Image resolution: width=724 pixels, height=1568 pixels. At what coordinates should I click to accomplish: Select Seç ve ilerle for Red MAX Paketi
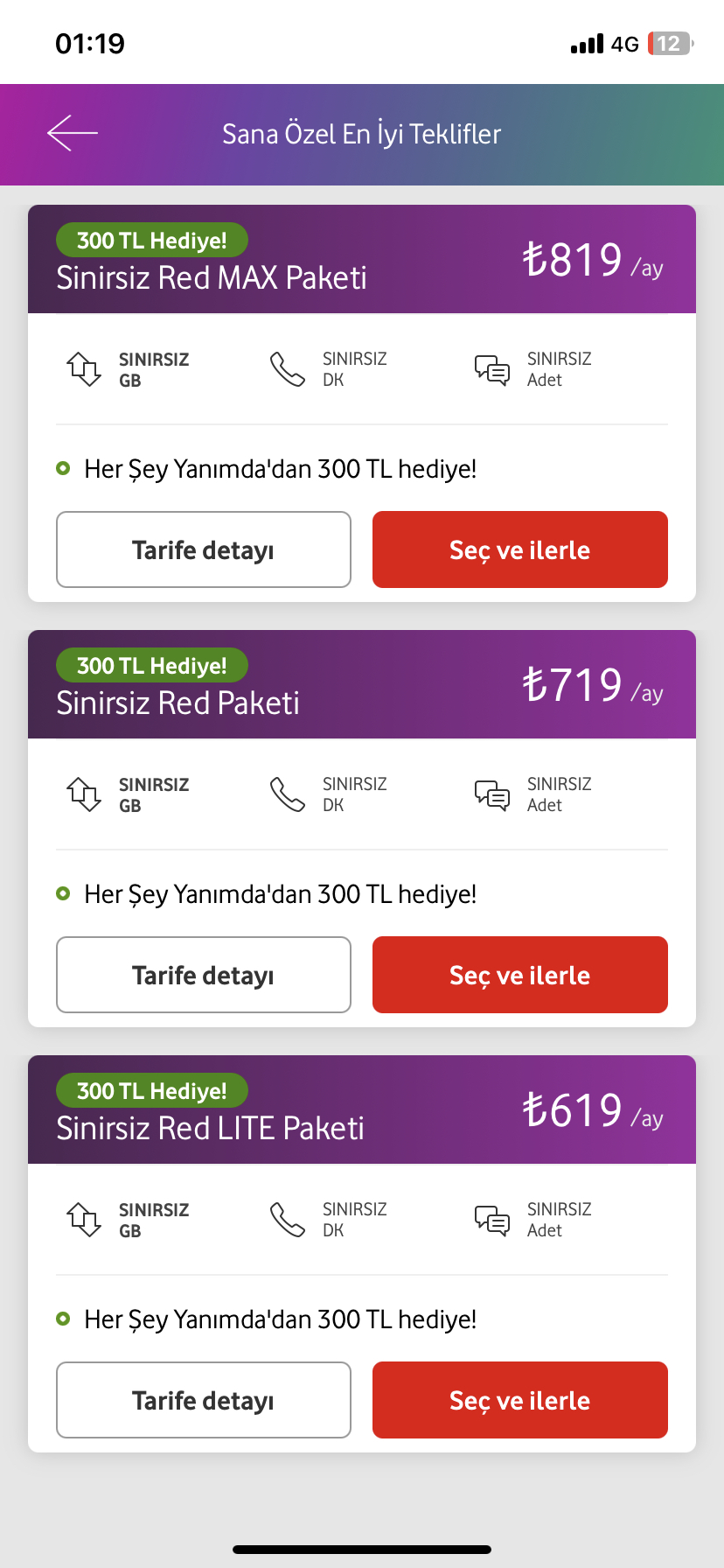click(520, 549)
